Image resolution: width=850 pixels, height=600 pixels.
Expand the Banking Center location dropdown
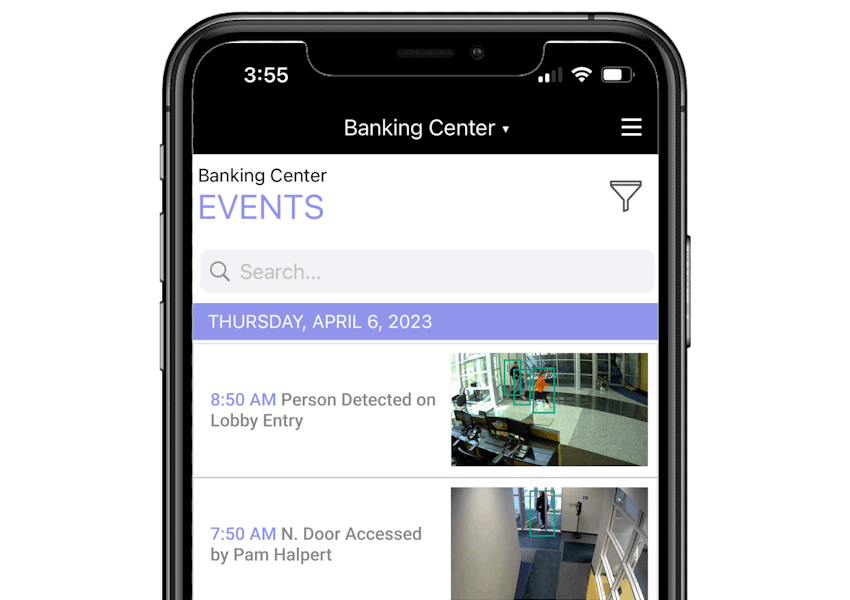(x=427, y=128)
